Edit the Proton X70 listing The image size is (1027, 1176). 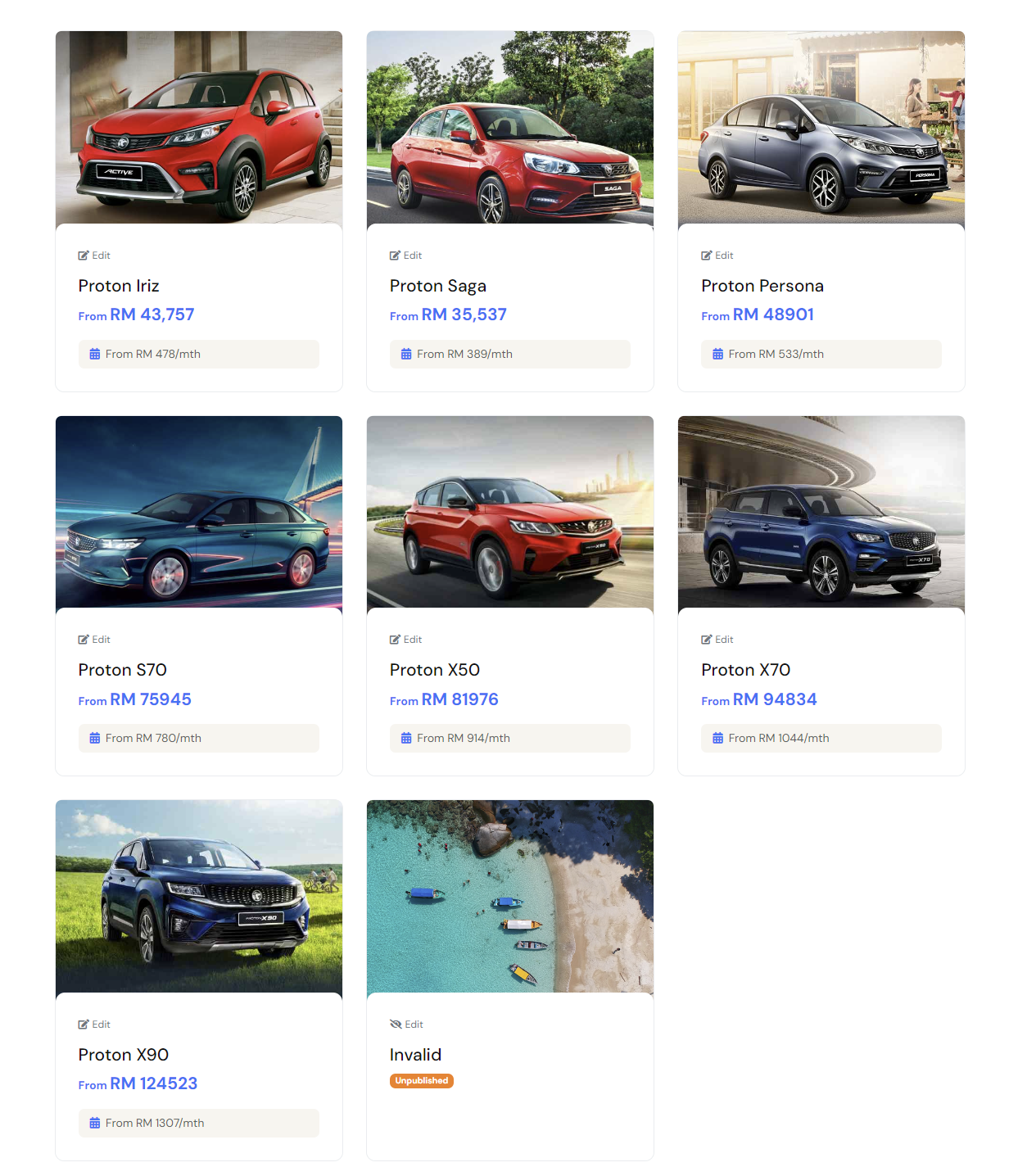[717, 640]
